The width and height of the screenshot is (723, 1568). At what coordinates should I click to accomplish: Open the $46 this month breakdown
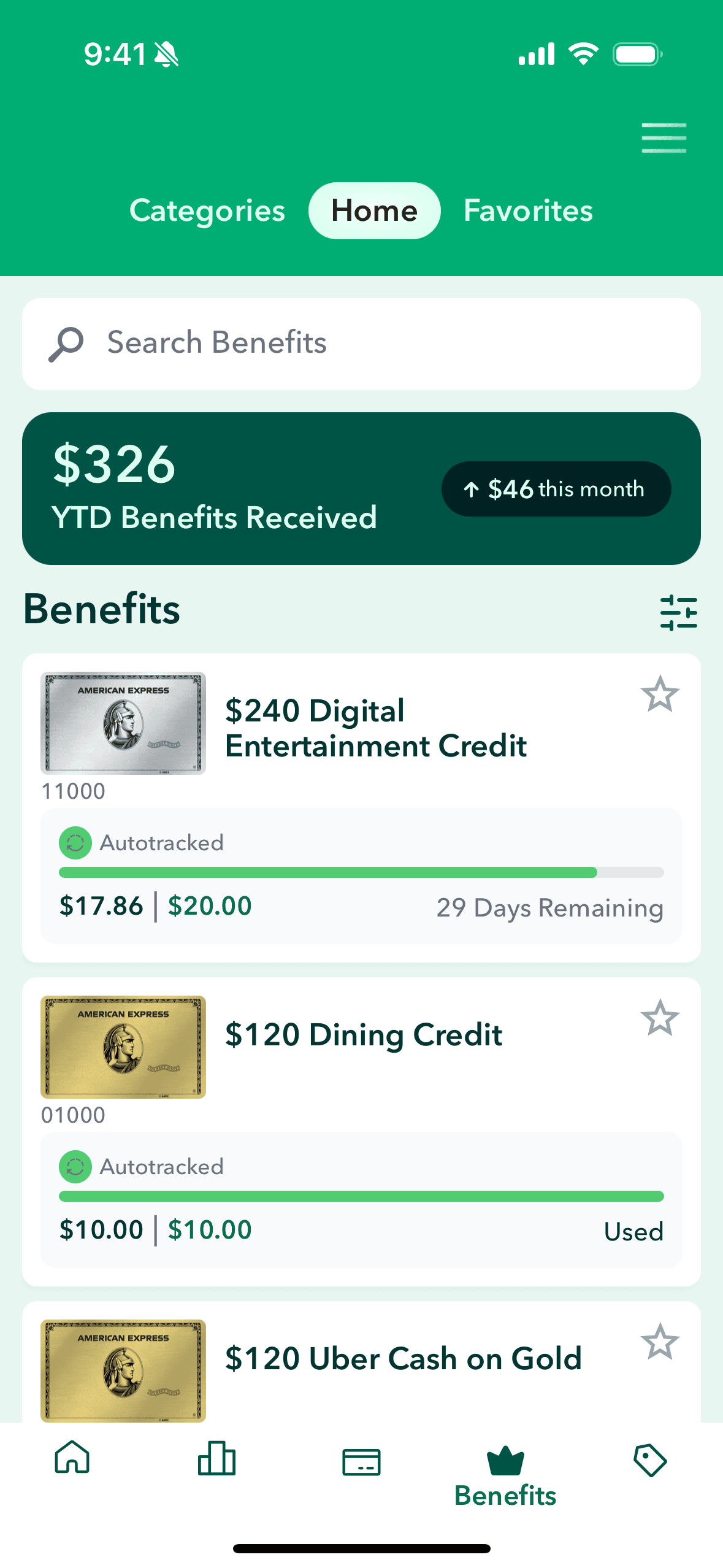[556, 489]
